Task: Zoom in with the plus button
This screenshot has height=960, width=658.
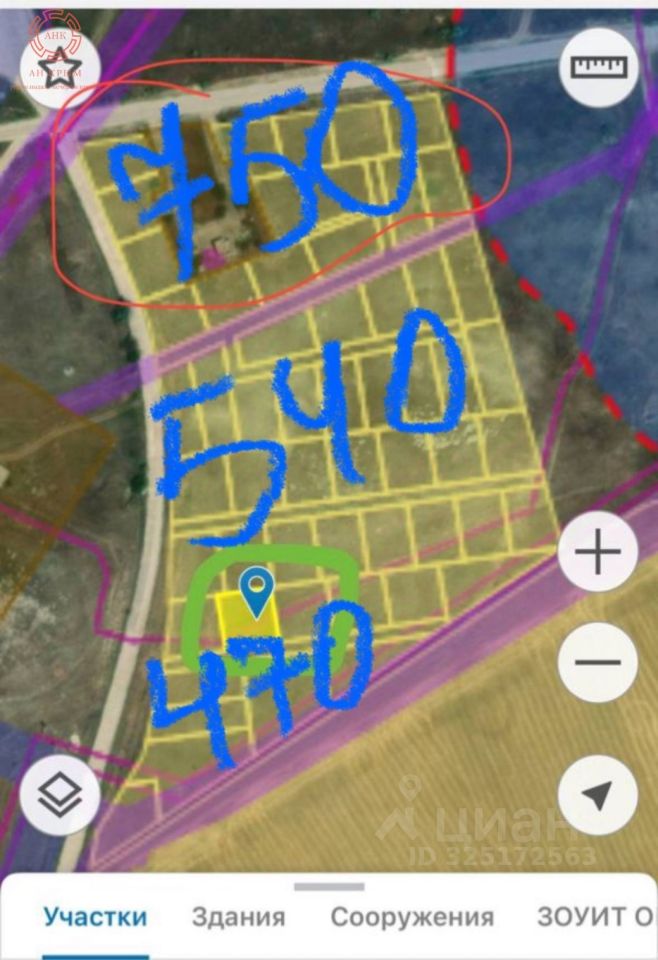Action: (598, 554)
